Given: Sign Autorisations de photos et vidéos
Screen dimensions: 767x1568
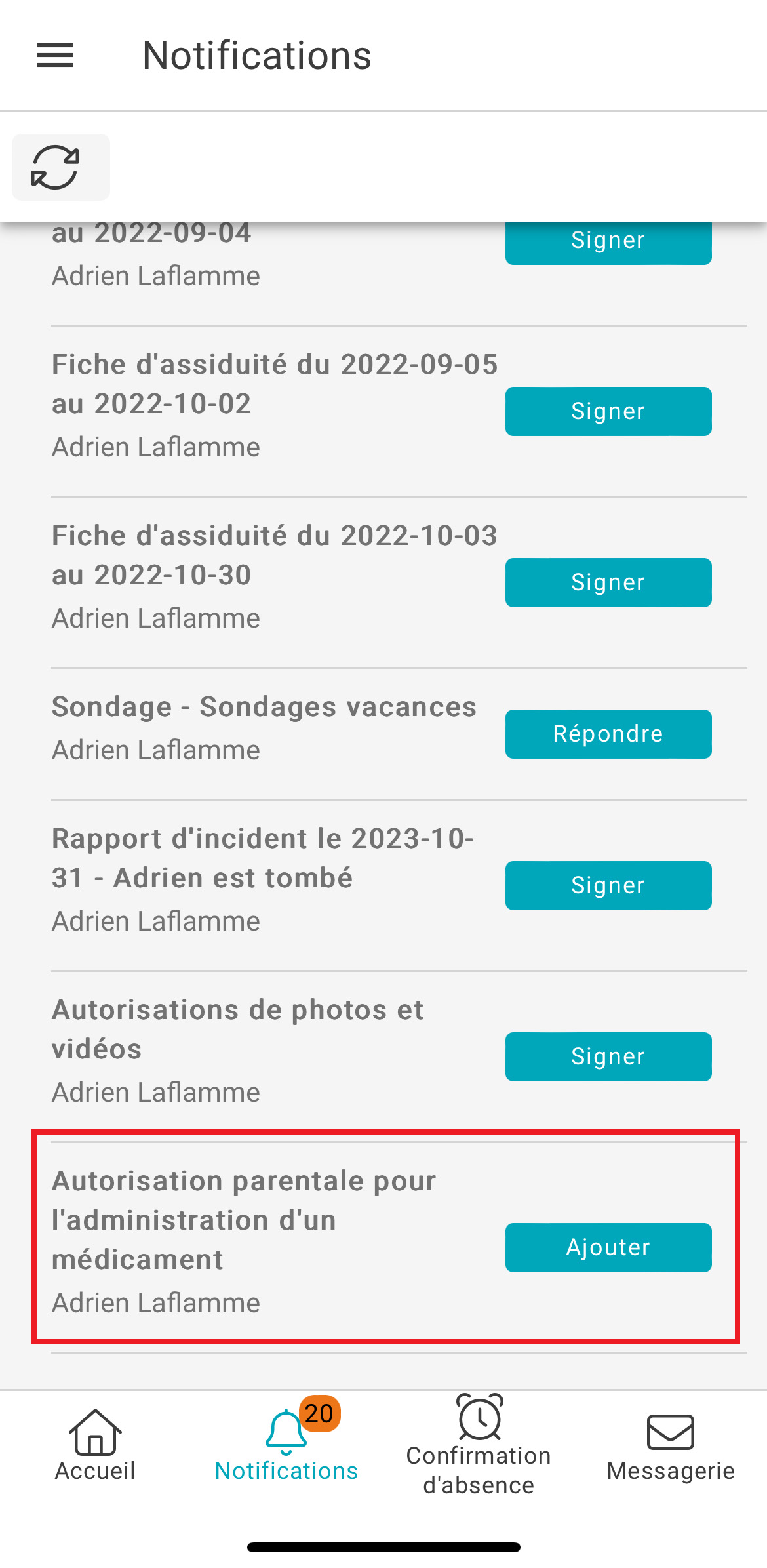Looking at the screenshot, I should [x=608, y=1056].
